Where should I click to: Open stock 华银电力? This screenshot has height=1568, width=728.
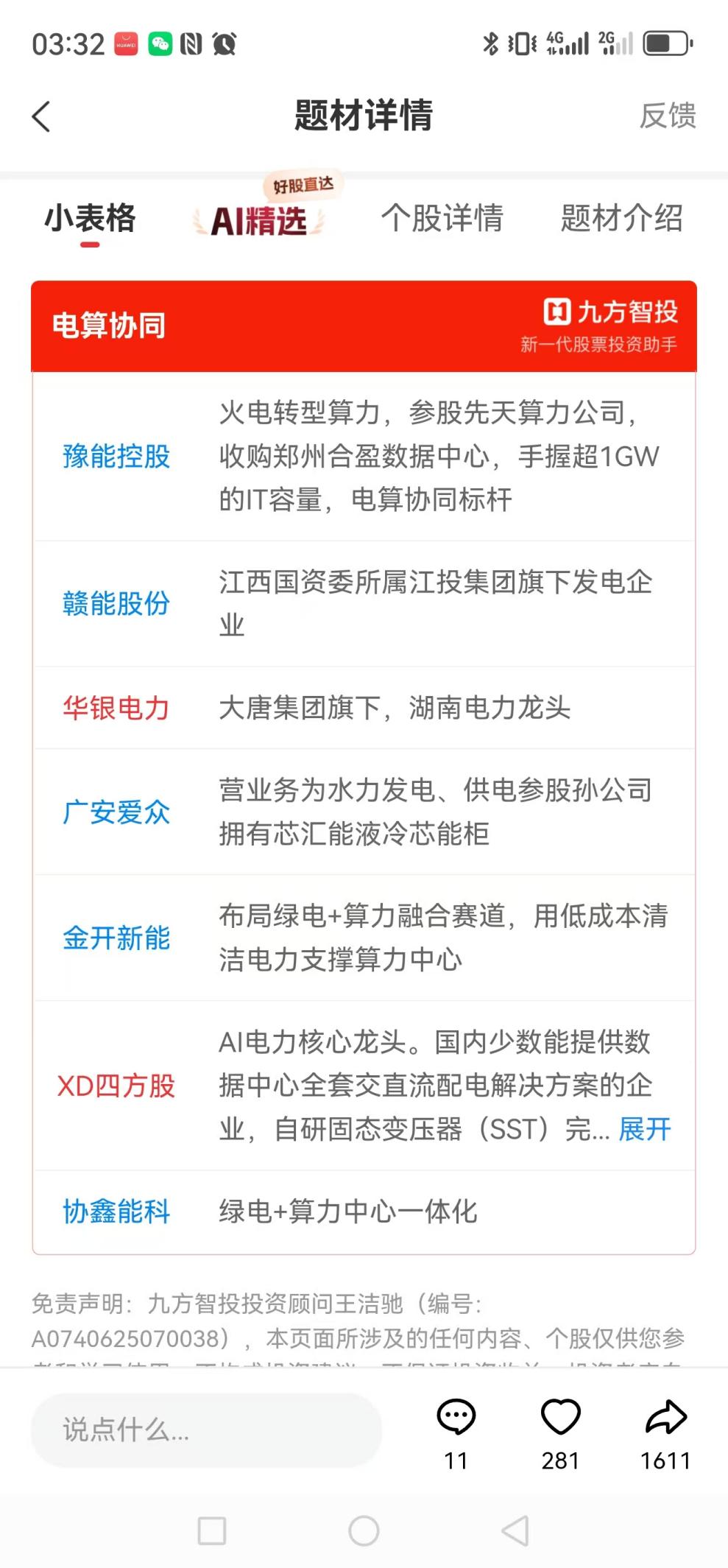(x=116, y=709)
